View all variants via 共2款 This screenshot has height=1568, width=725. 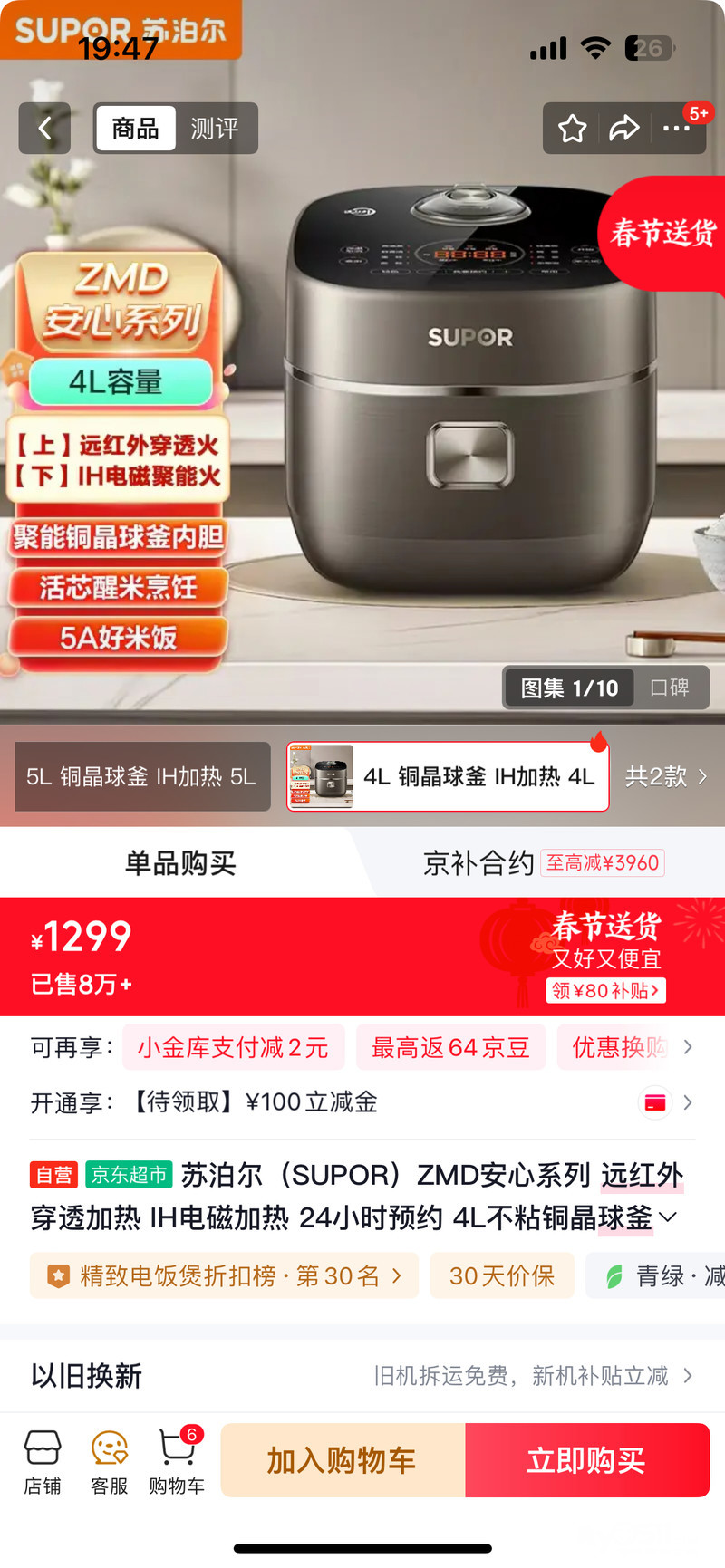[666, 776]
